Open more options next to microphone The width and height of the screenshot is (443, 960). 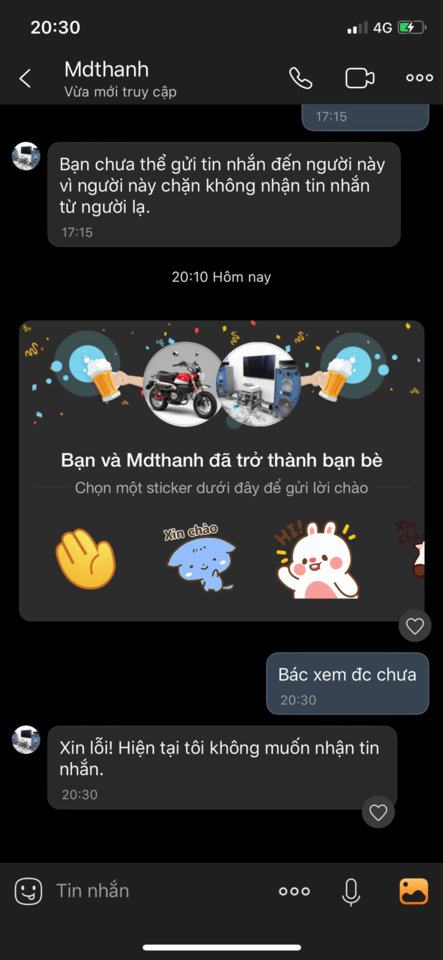point(294,891)
